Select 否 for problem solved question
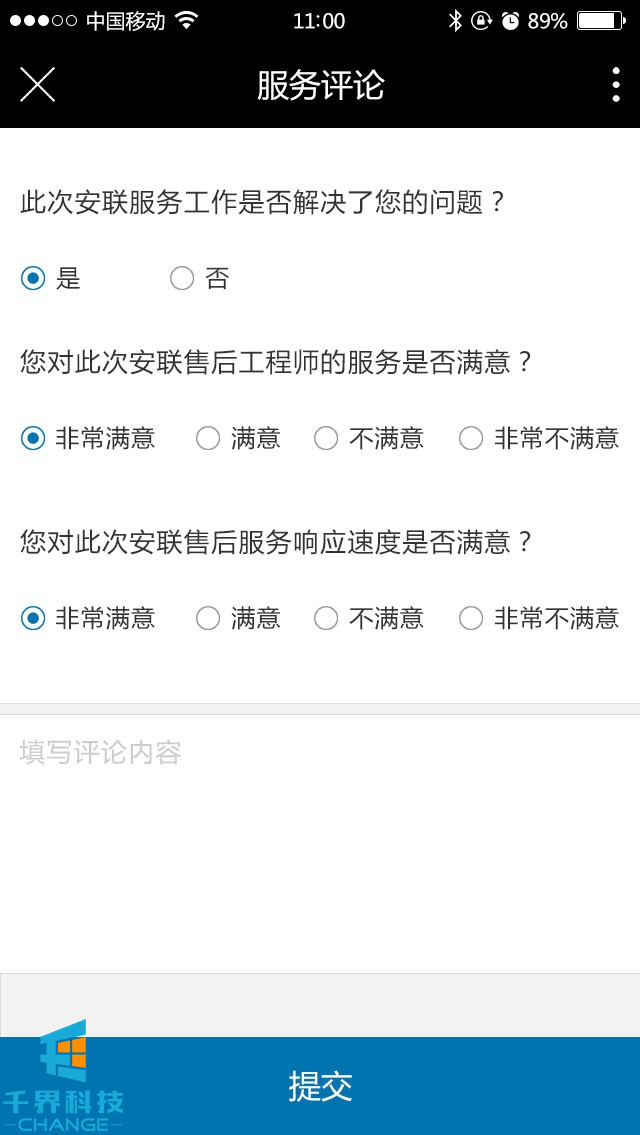Screen dimensions: 640x1135 point(182,278)
